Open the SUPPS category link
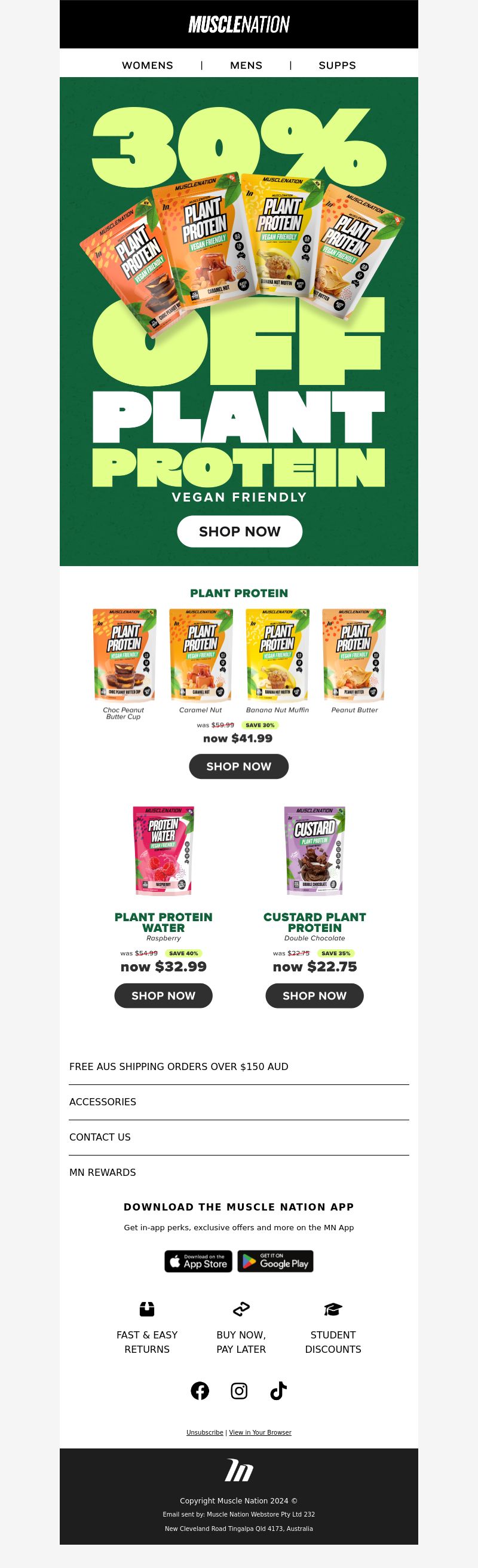The image size is (478, 1568). (x=337, y=65)
